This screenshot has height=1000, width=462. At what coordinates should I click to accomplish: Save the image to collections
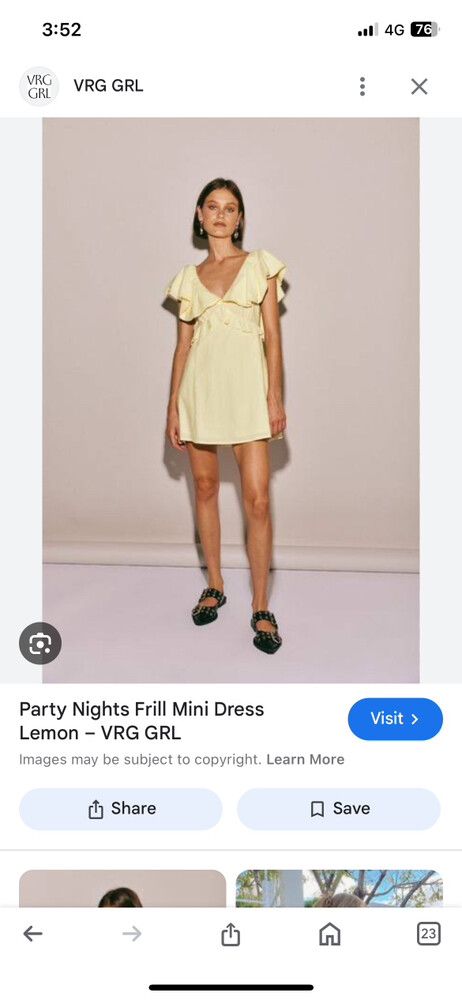(339, 809)
